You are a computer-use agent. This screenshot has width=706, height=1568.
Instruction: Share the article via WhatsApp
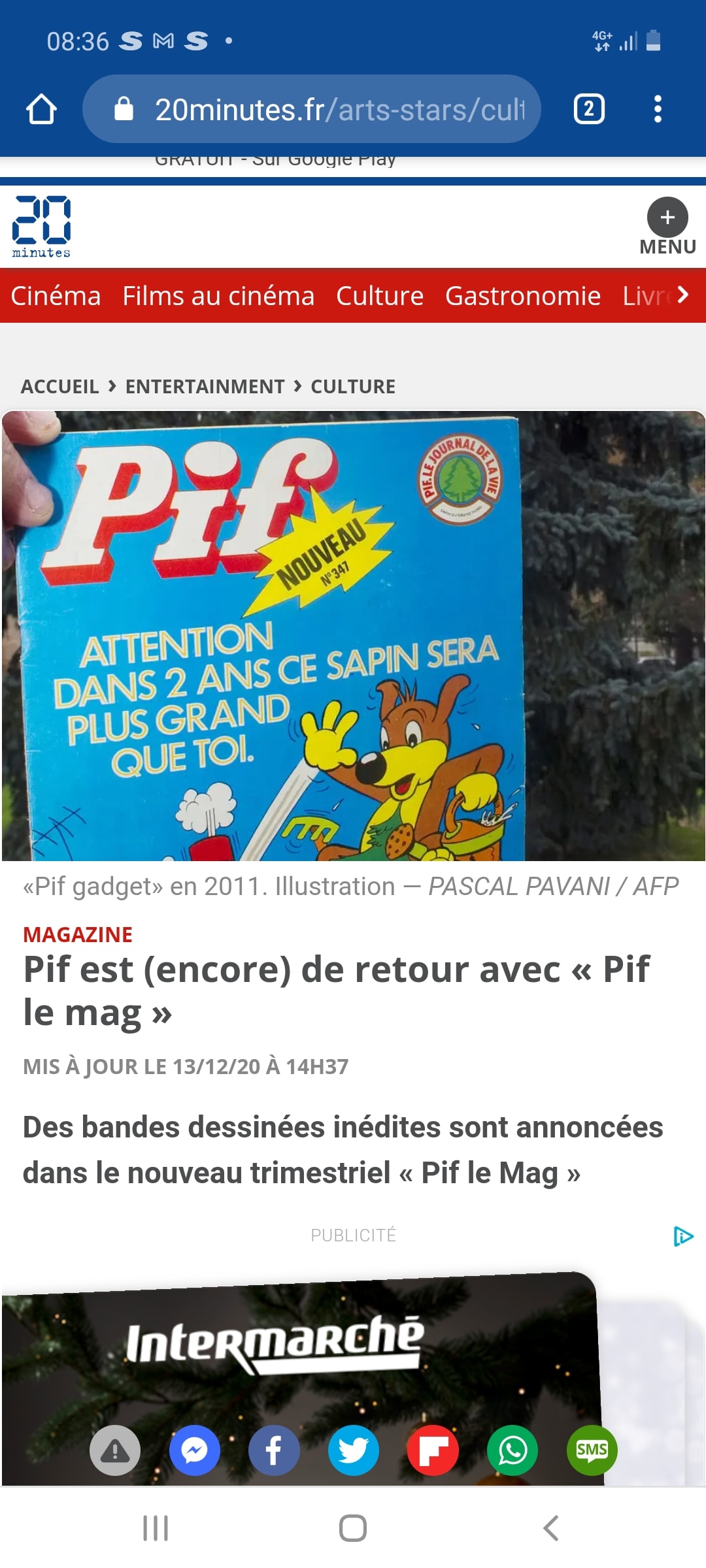coord(513,1450)
